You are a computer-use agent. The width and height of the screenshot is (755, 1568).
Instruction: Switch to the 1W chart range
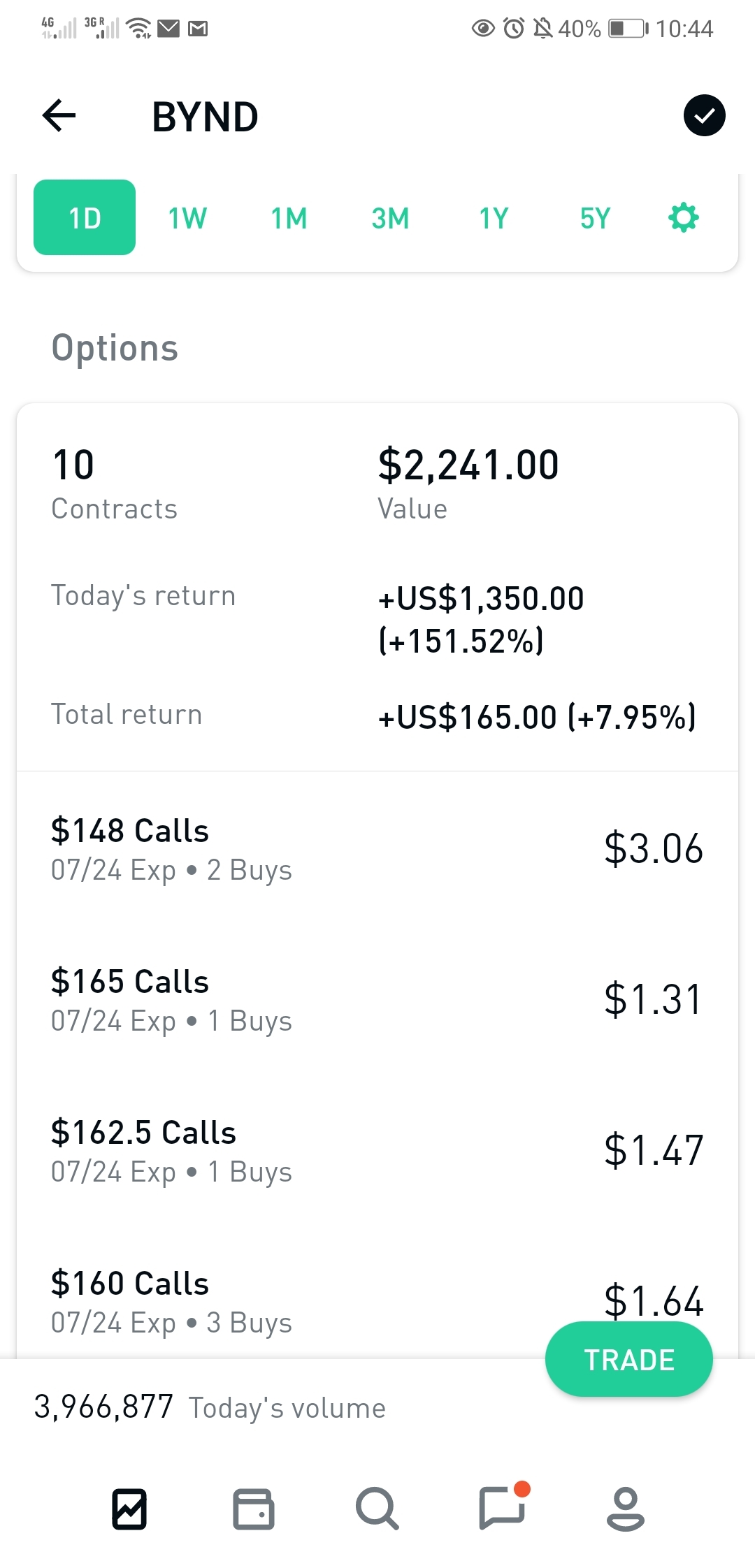pos(187,218)
